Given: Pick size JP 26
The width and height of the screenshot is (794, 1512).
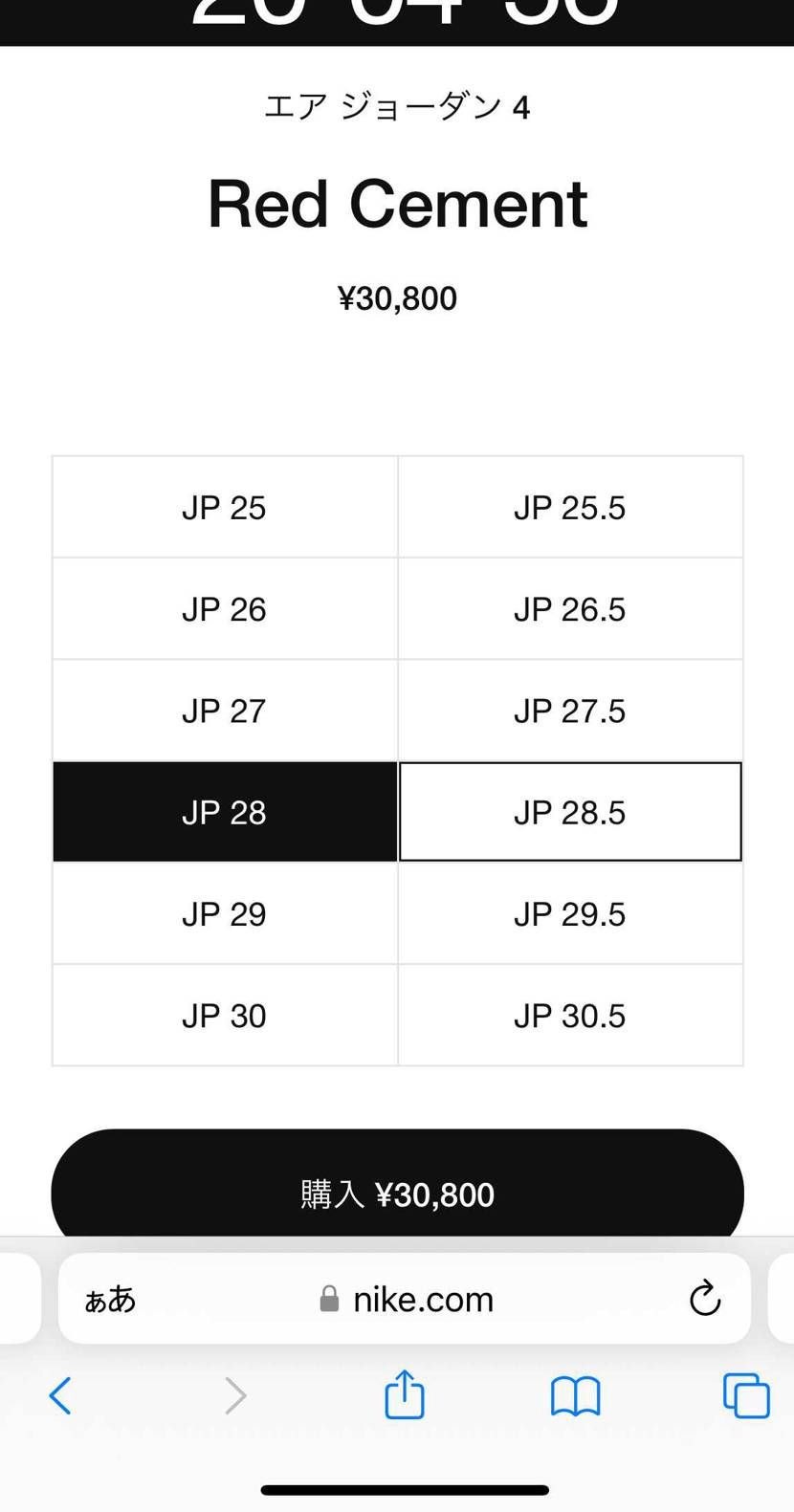Looking at the screenshot, I should [x=225, y=609].
